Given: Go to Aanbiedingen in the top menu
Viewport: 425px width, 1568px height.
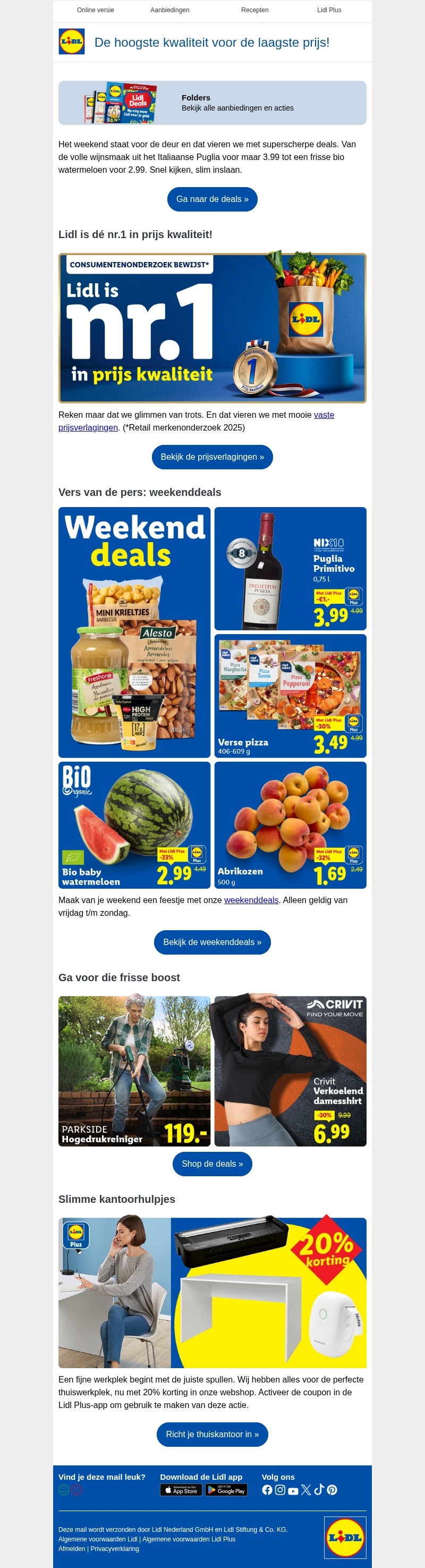Looking at the screenshot, I should pos(169,10).
